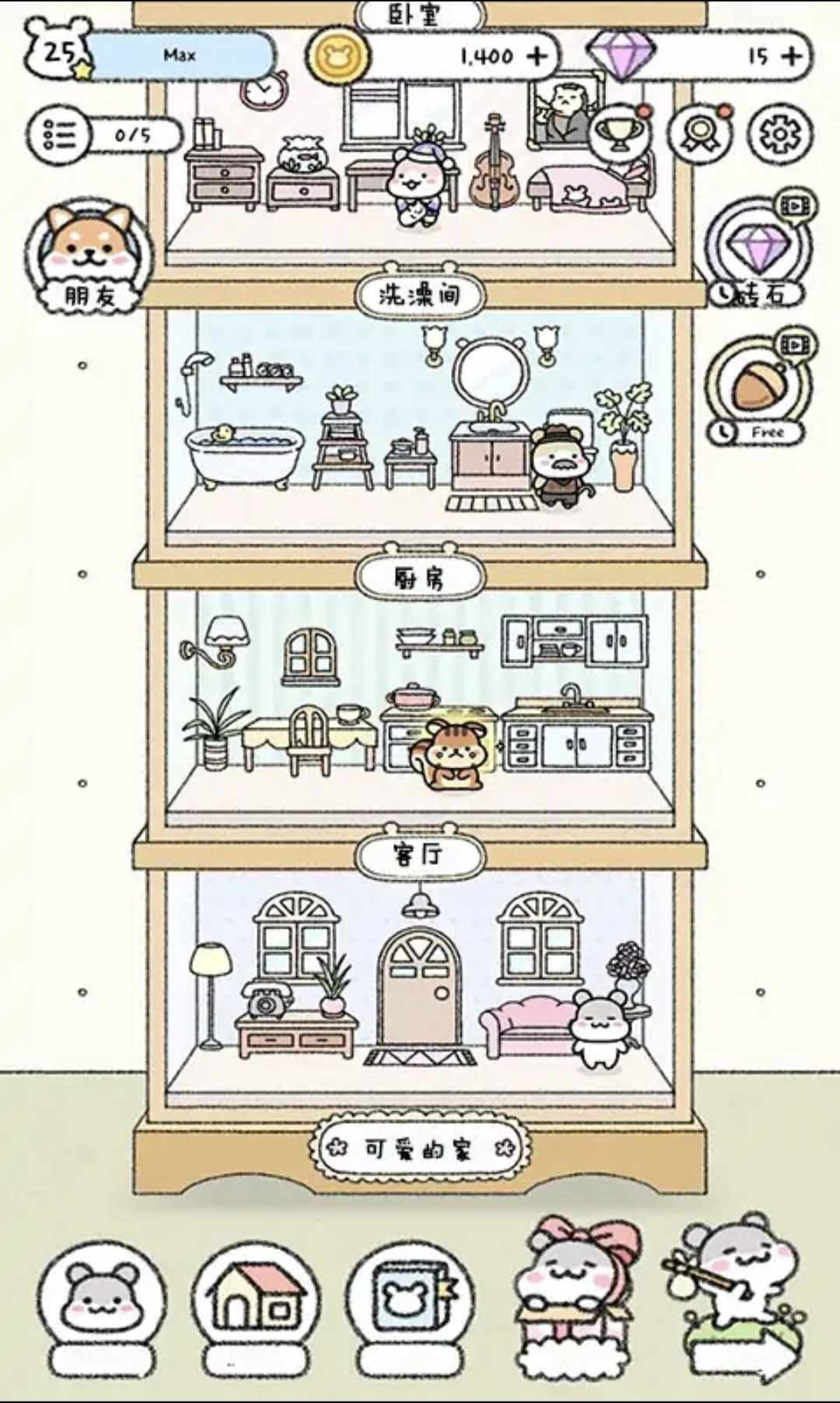Open the ribbon badge icon
The image size is (840, 1403).
(x=698, y=134)
